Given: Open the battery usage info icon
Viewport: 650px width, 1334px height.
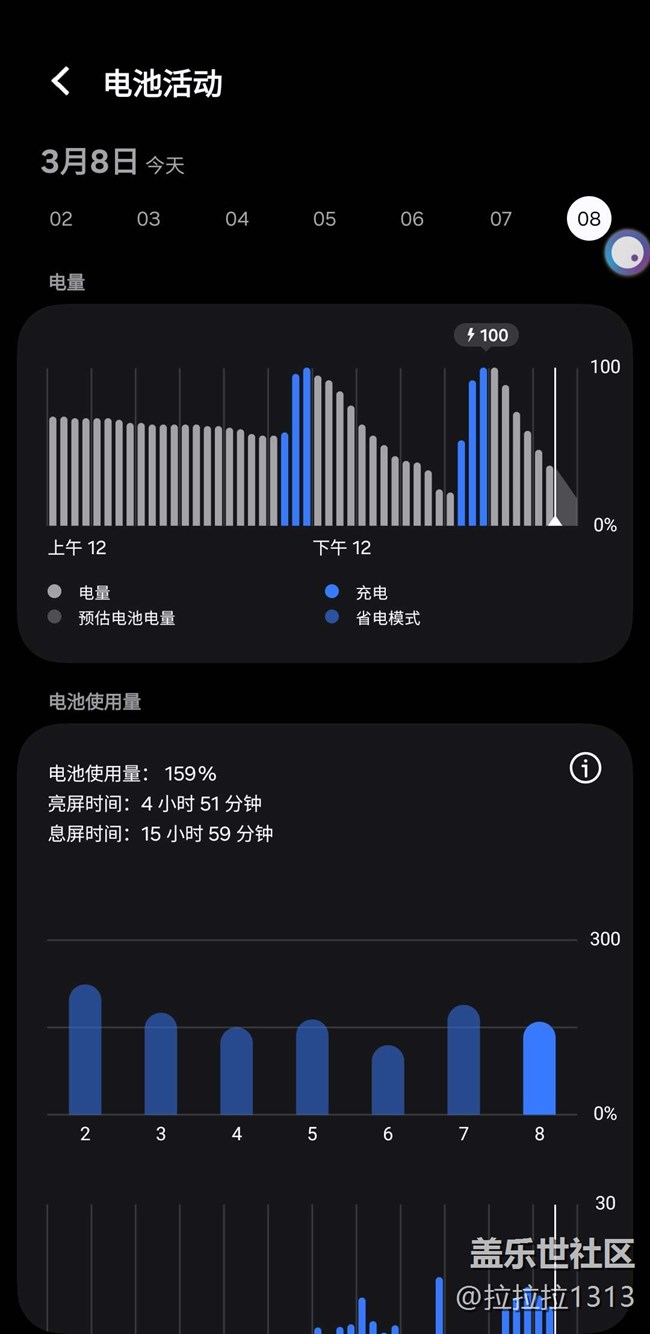Looking at the screenshot, I should 585,768.
